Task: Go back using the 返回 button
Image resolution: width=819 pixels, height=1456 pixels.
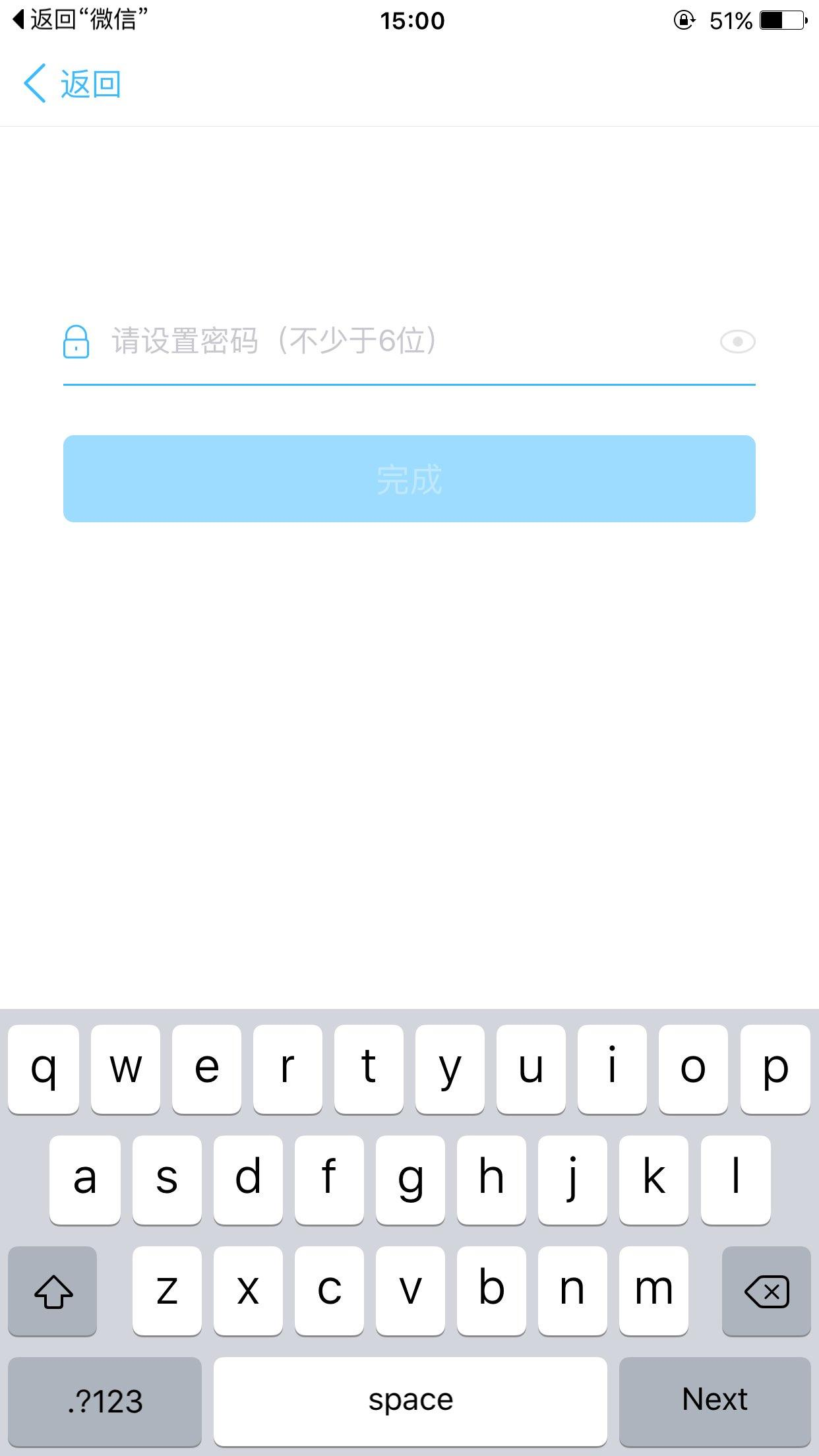Action: pos(73,84)
